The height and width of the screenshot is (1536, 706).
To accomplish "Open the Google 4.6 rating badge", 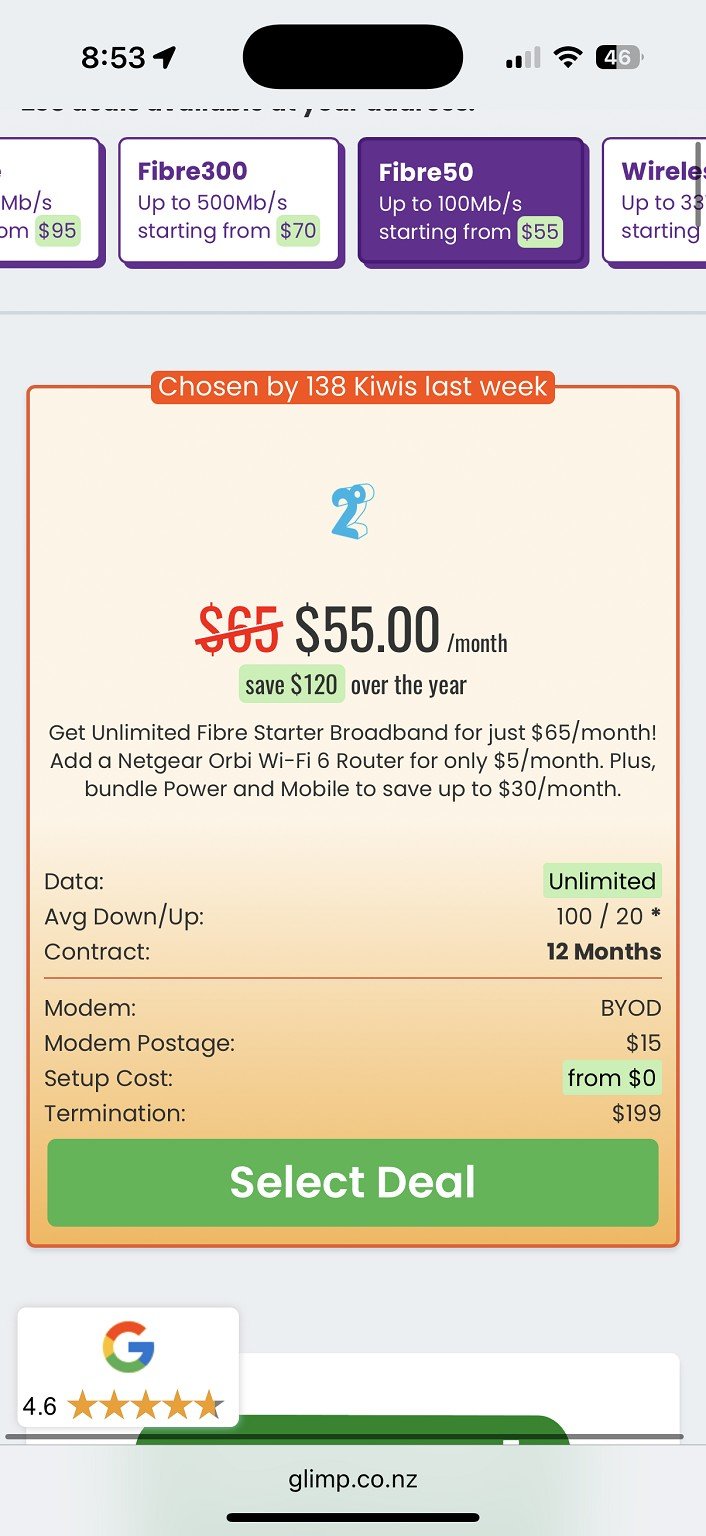I will (x=128, y=1366).
